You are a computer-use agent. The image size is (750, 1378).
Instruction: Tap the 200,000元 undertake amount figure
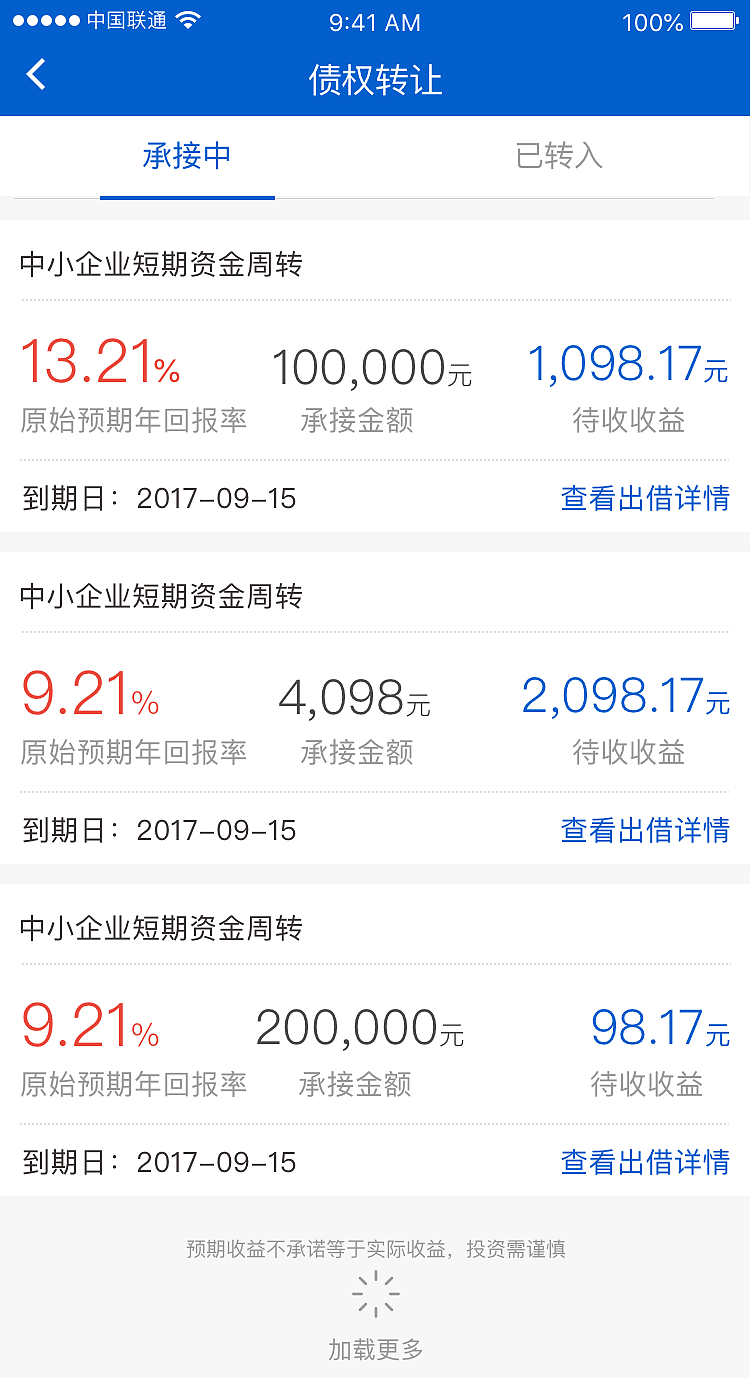click(365, 1029)
